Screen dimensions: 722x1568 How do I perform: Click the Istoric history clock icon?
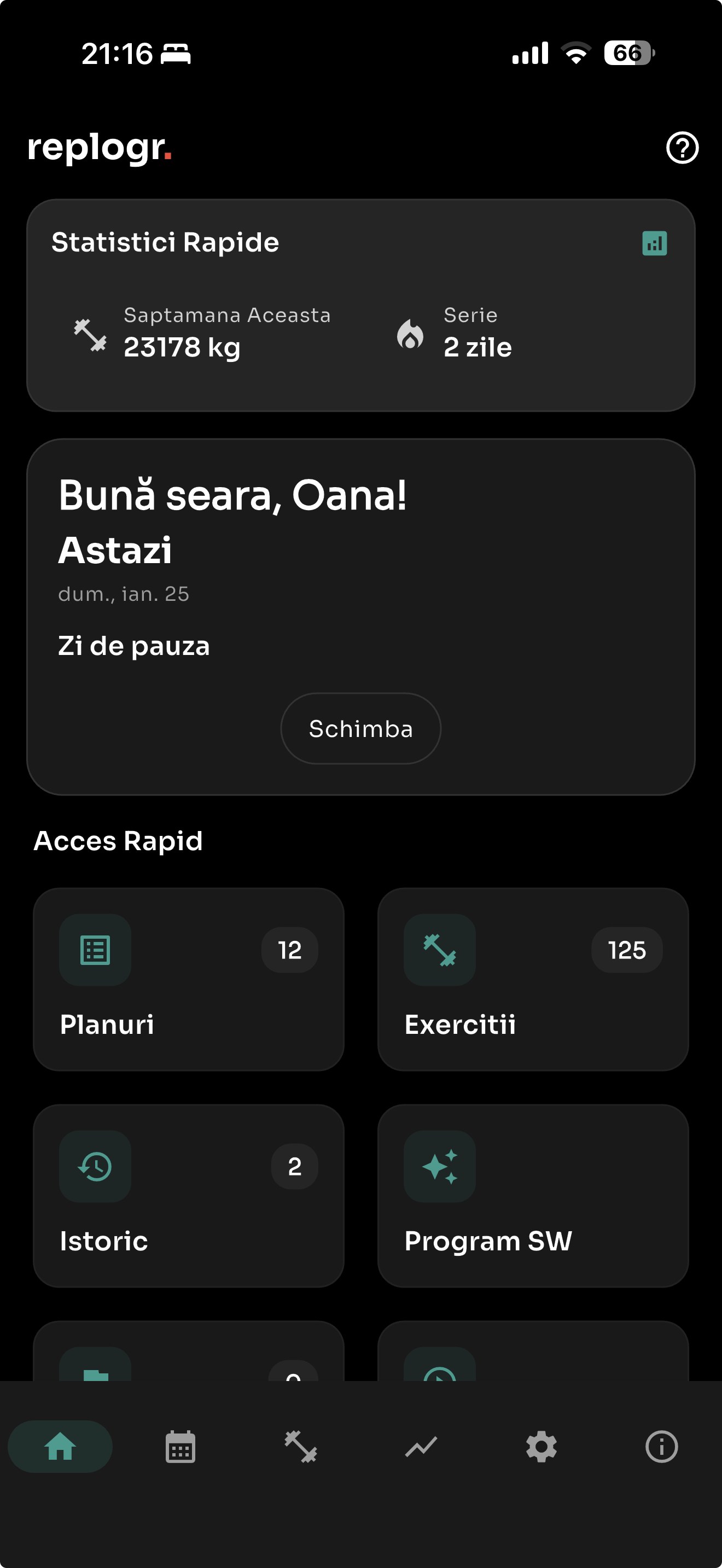(x=96, y=1166)
